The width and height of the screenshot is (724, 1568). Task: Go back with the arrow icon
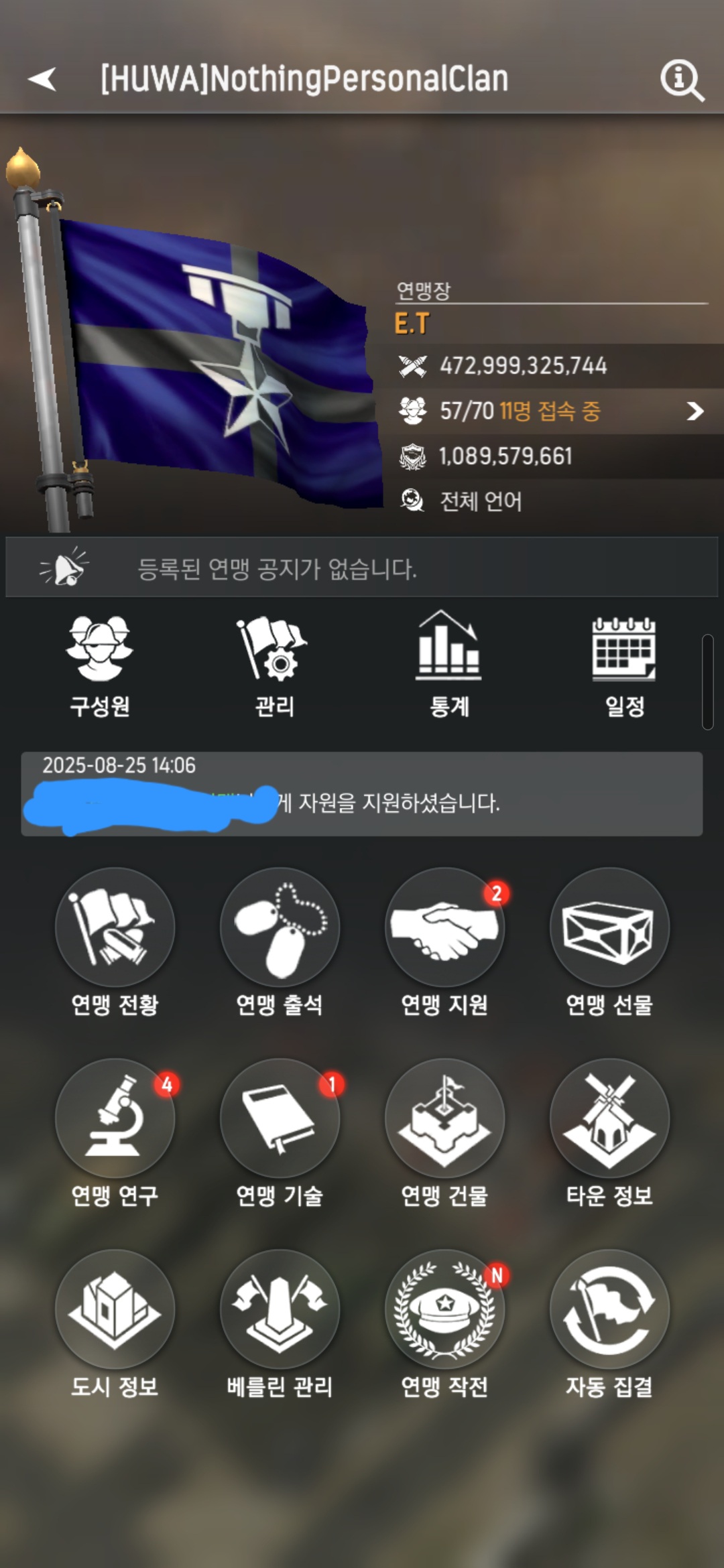43,79
